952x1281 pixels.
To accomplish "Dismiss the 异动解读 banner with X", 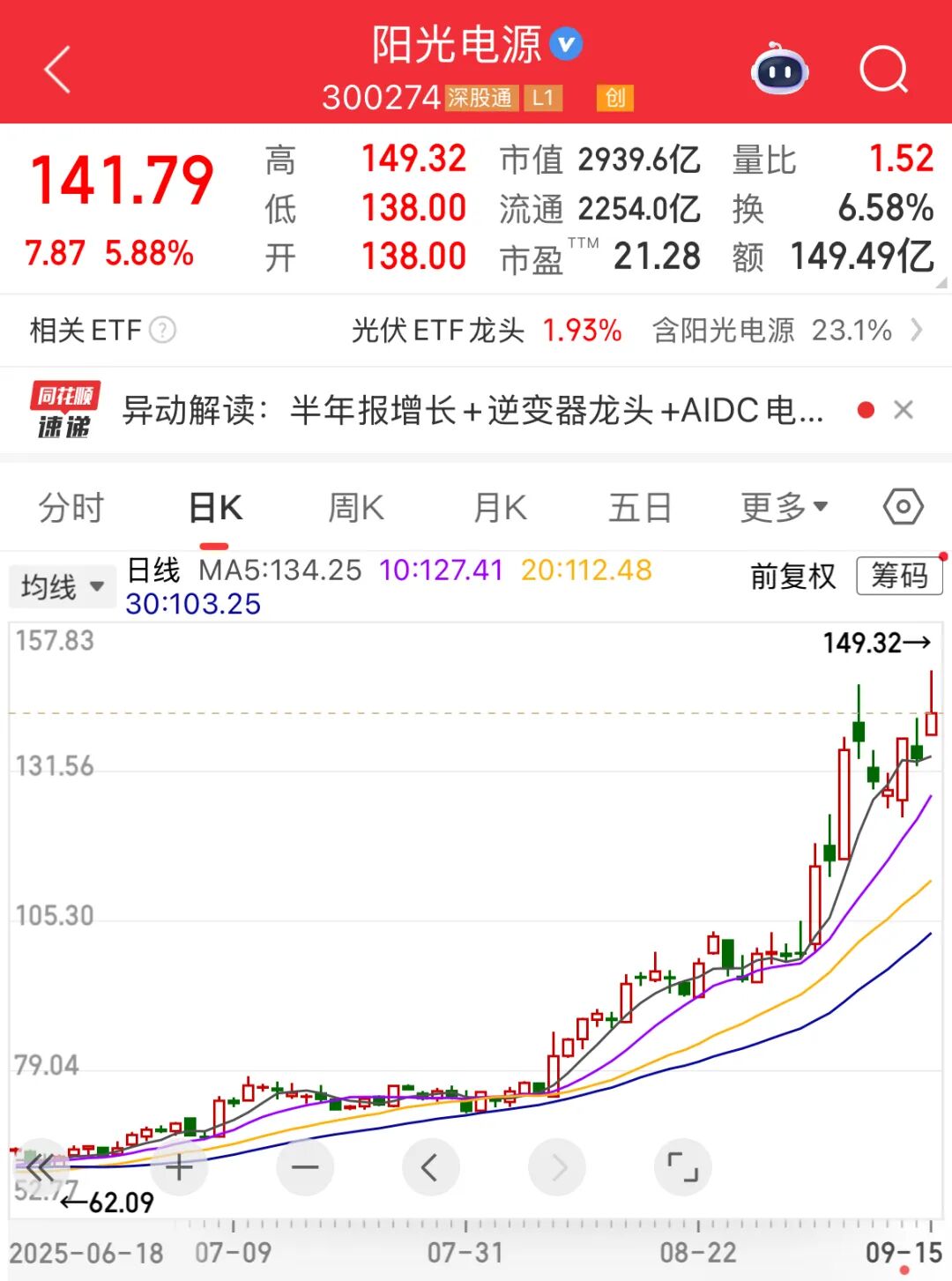I will [x=903, y=410].
